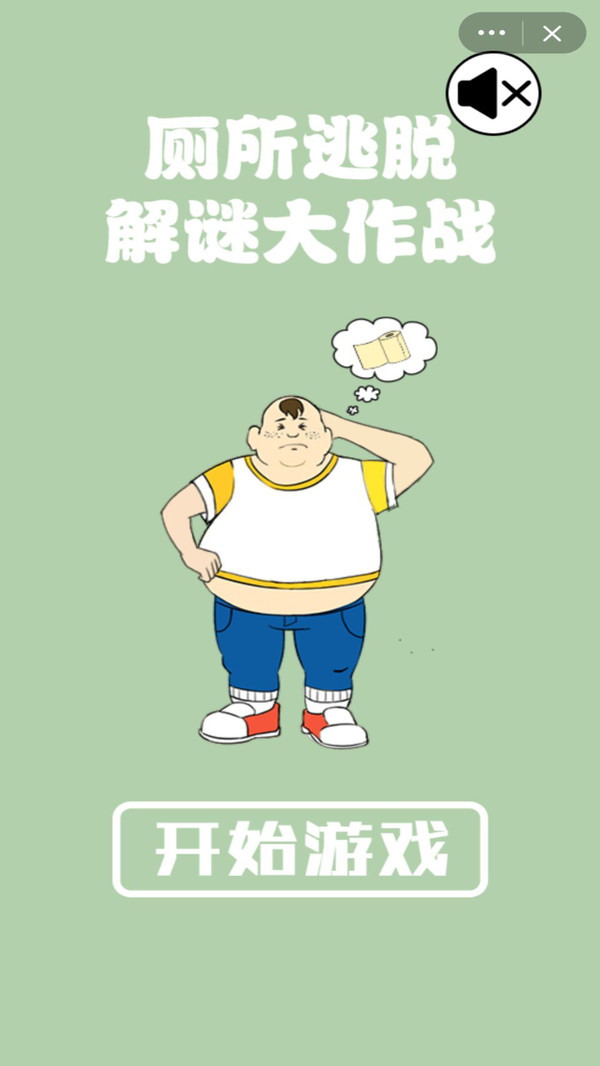Image resolution: width=600 pixels, height=1066 pixels.
Task: Close the mini program with the X
Action: (x=552, y=33)
